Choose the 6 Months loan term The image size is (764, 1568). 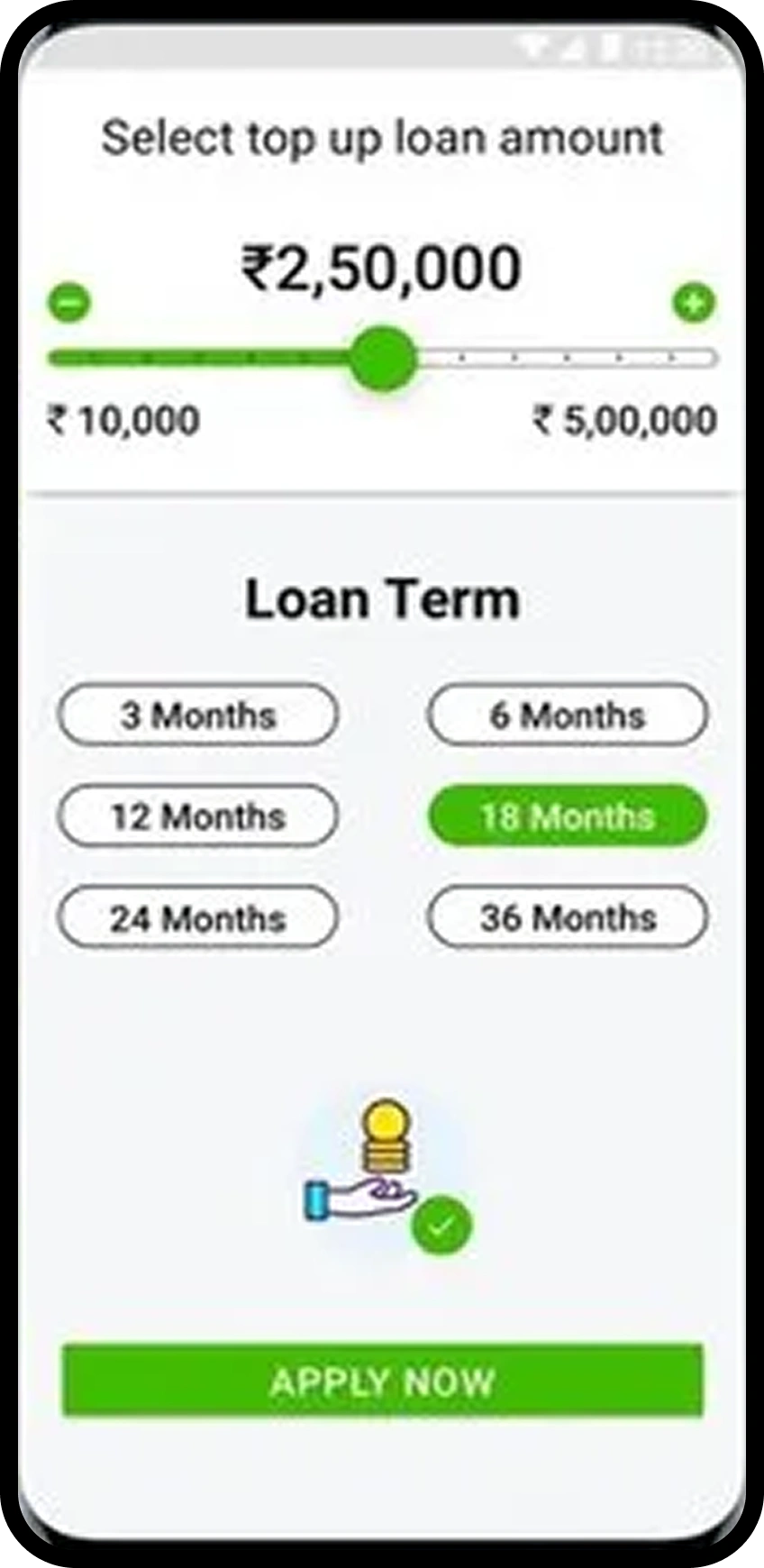pos(568,716)
